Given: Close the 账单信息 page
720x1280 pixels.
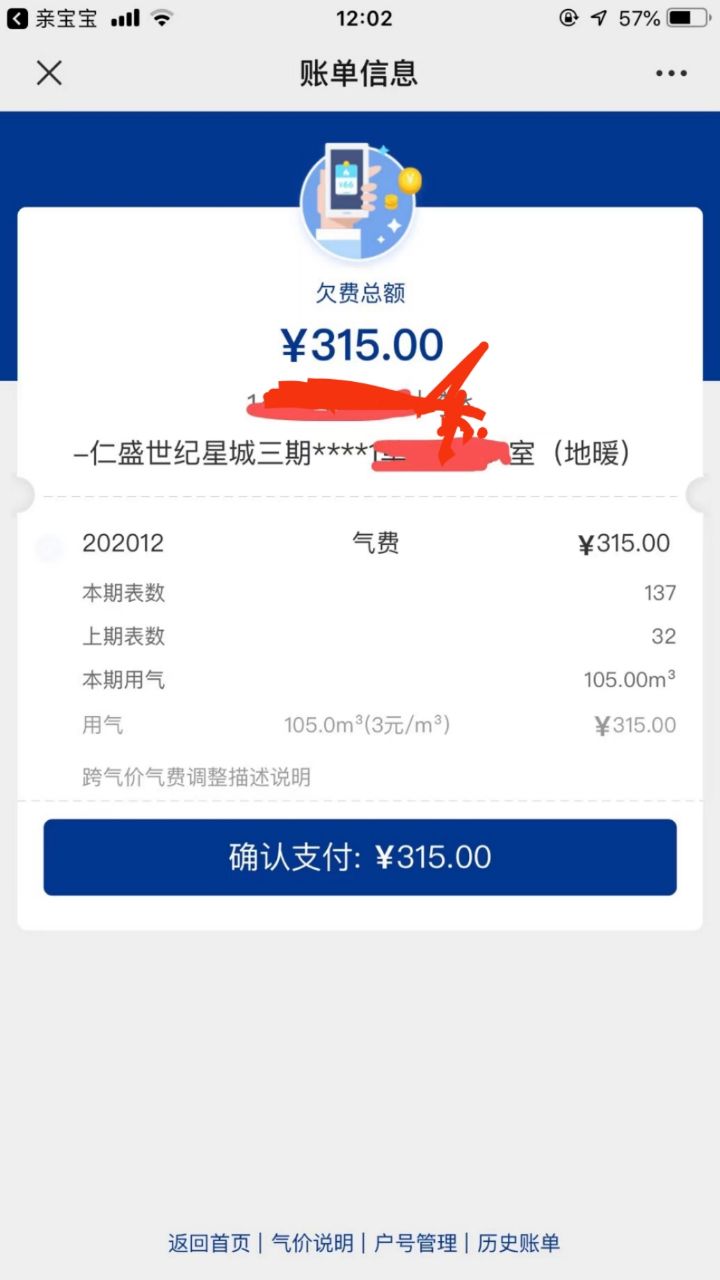Looking at the screenshot, I should click(x=49, y=73).
